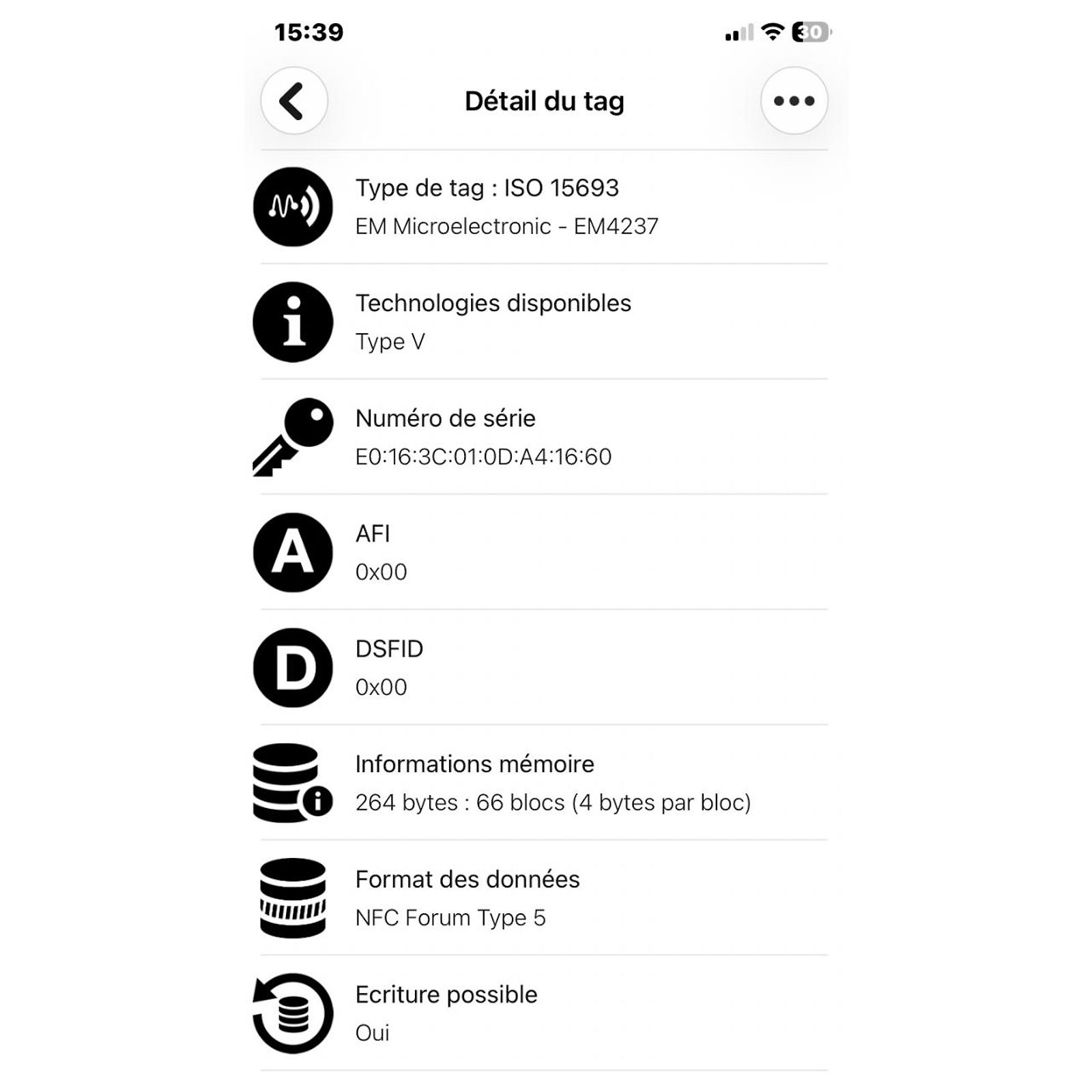Tap the Informations mémoire row
The height and width of the screenshot is (1092, 1092).
click(x=544, y=783)
